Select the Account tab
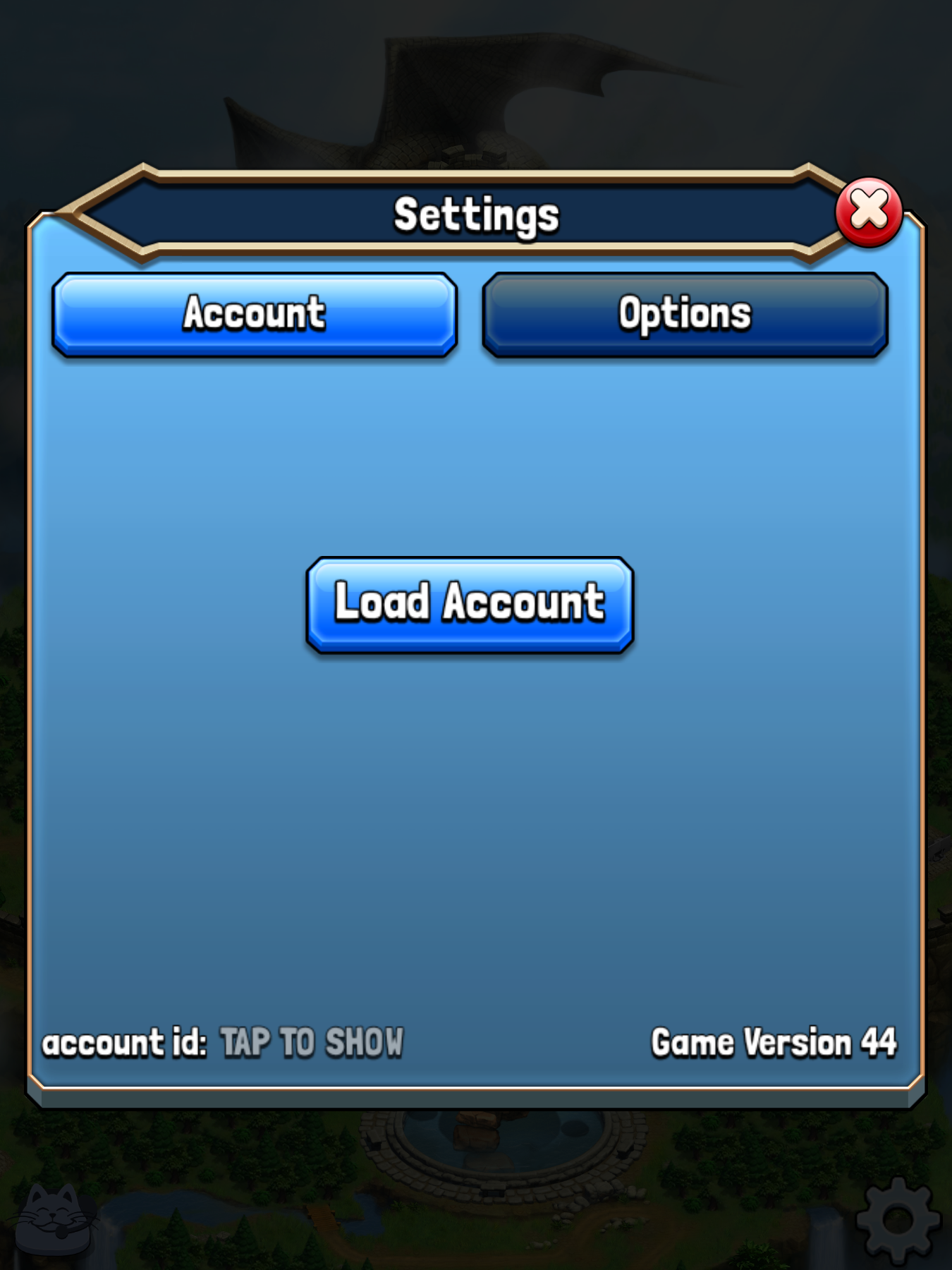The image size is (952, 1270). tap(255, 314)
